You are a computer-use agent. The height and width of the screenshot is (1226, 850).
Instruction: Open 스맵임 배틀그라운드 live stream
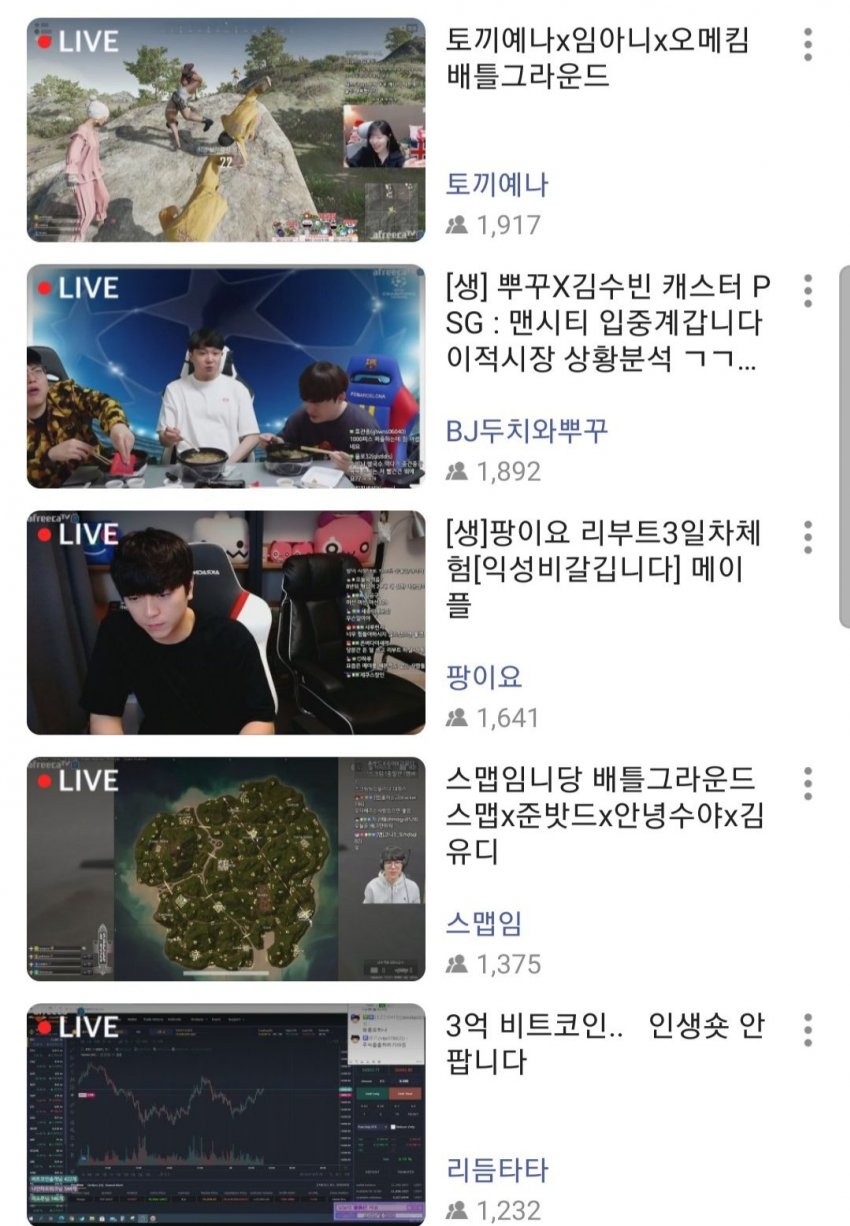click(x=225, y=868)
